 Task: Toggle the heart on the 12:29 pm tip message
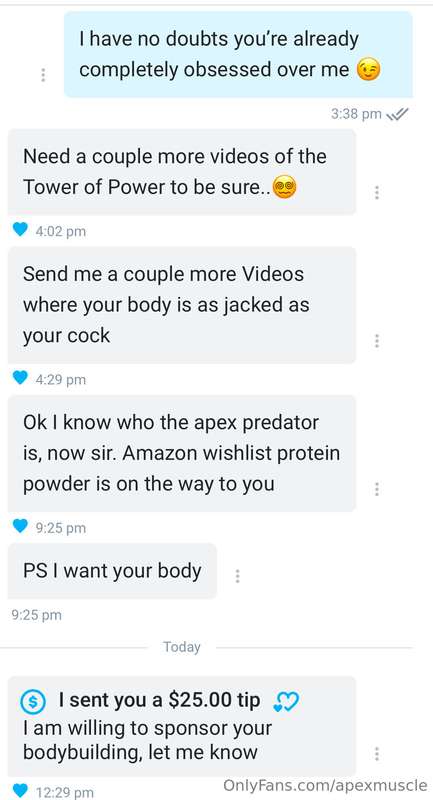tap(20, 790)
